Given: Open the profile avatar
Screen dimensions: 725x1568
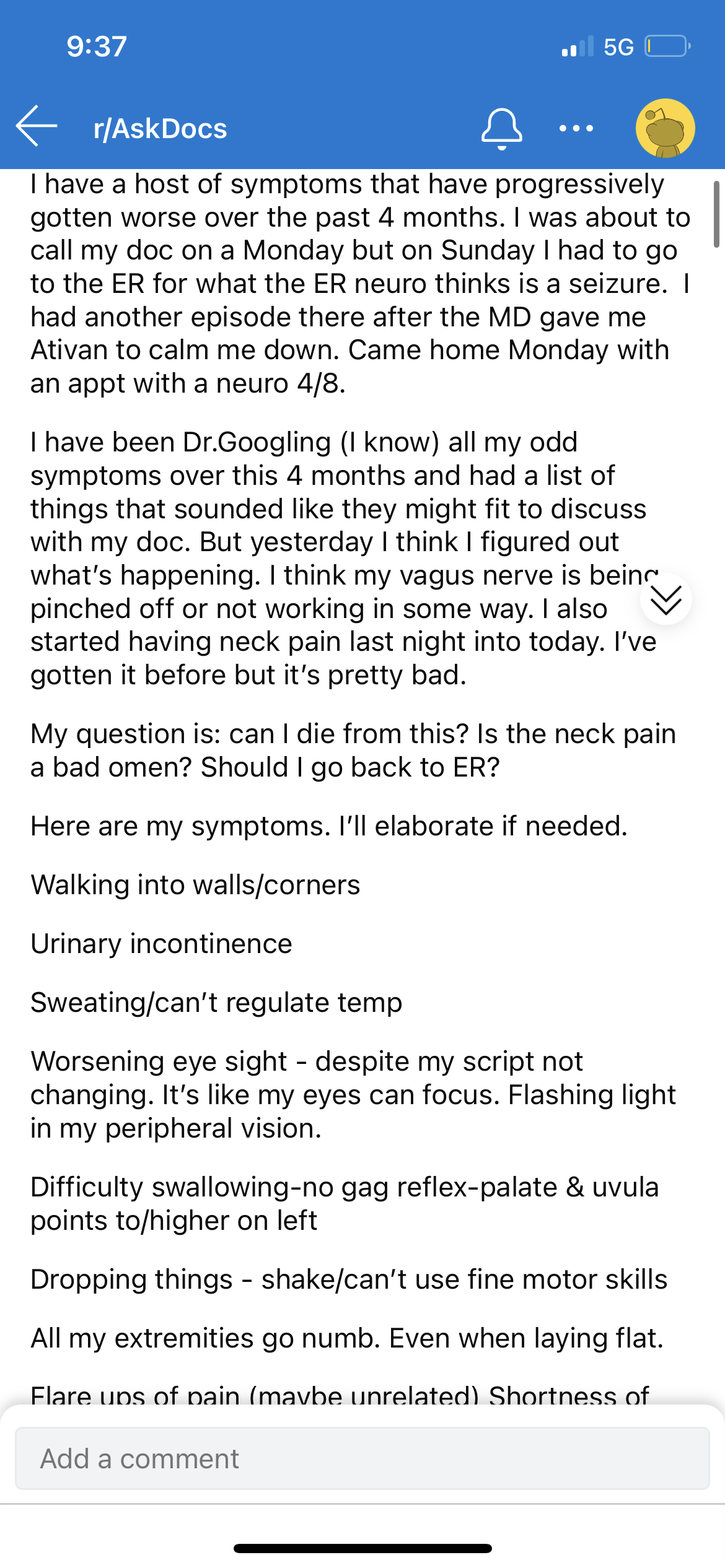Looking at the screenshot, I should pos(665,128).
